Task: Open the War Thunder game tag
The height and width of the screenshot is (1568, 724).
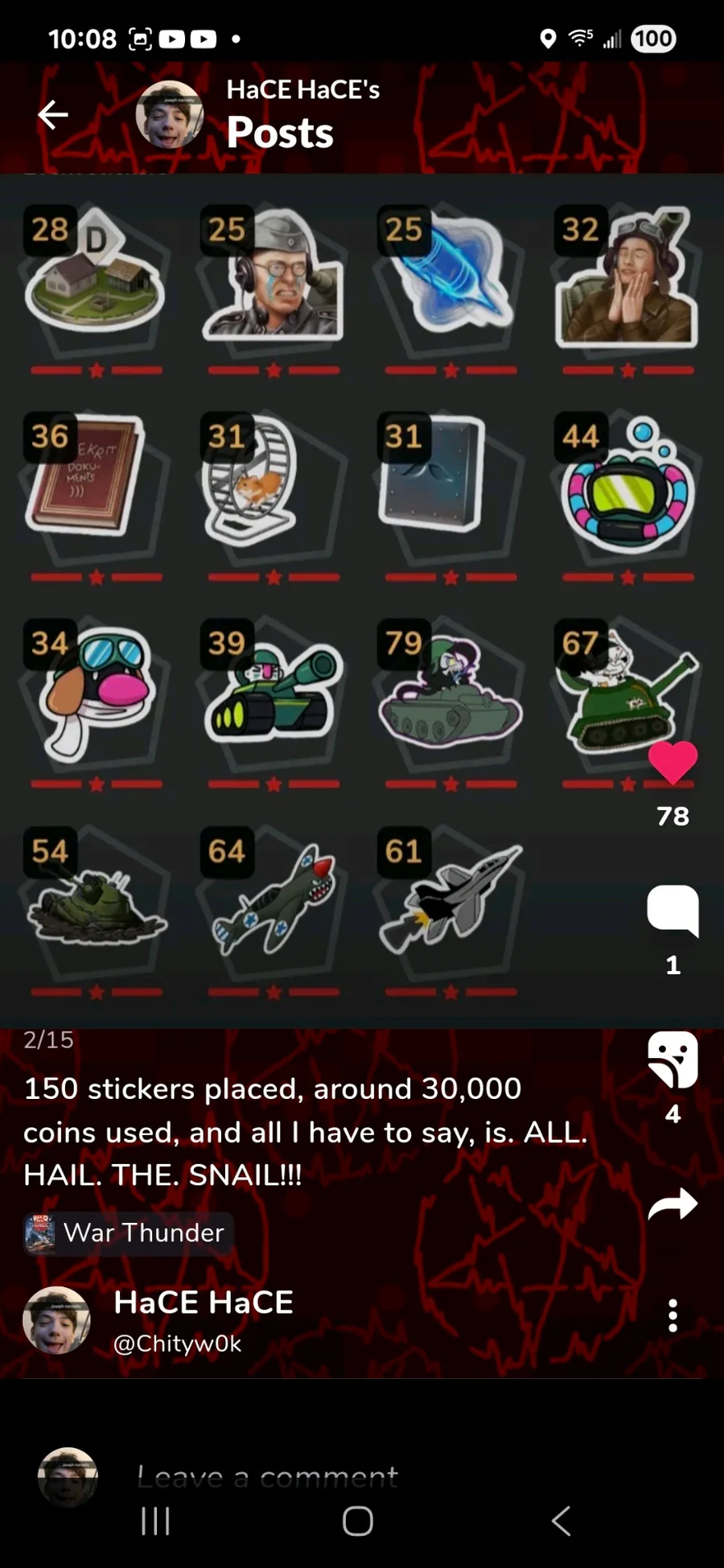Action: pos(128,1233)
